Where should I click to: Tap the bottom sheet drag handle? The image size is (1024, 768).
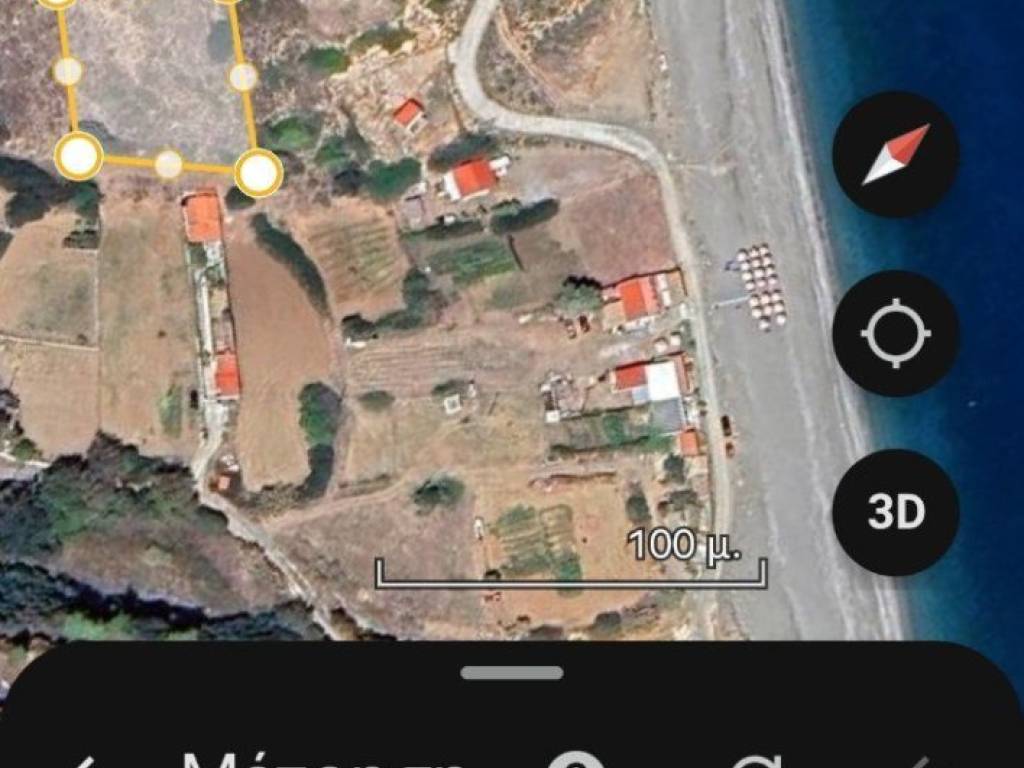click(x=512, y=673)
